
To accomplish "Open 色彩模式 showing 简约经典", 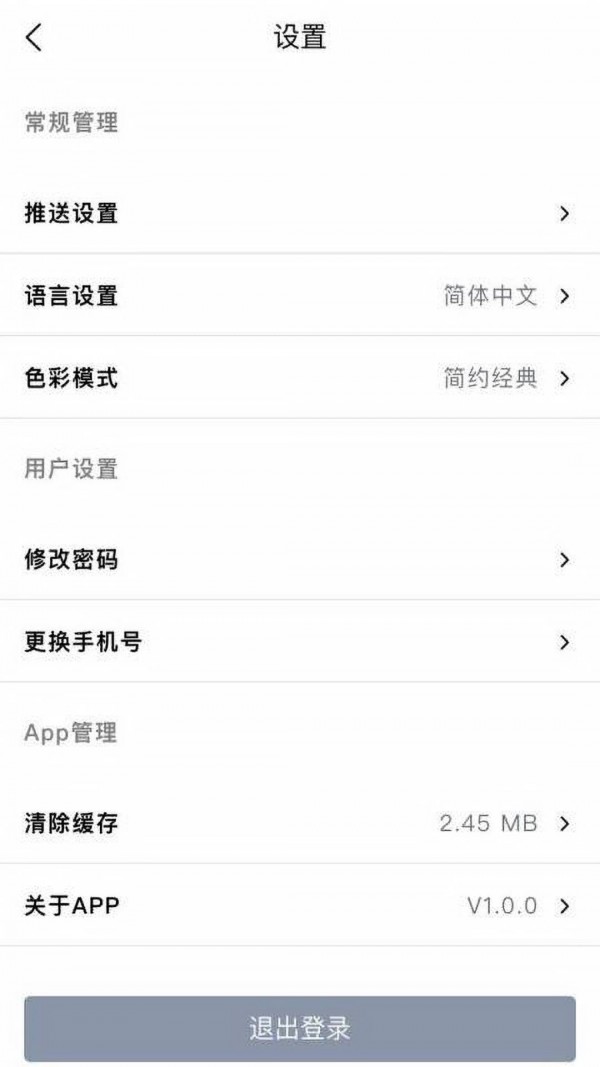I will point(300,378).
